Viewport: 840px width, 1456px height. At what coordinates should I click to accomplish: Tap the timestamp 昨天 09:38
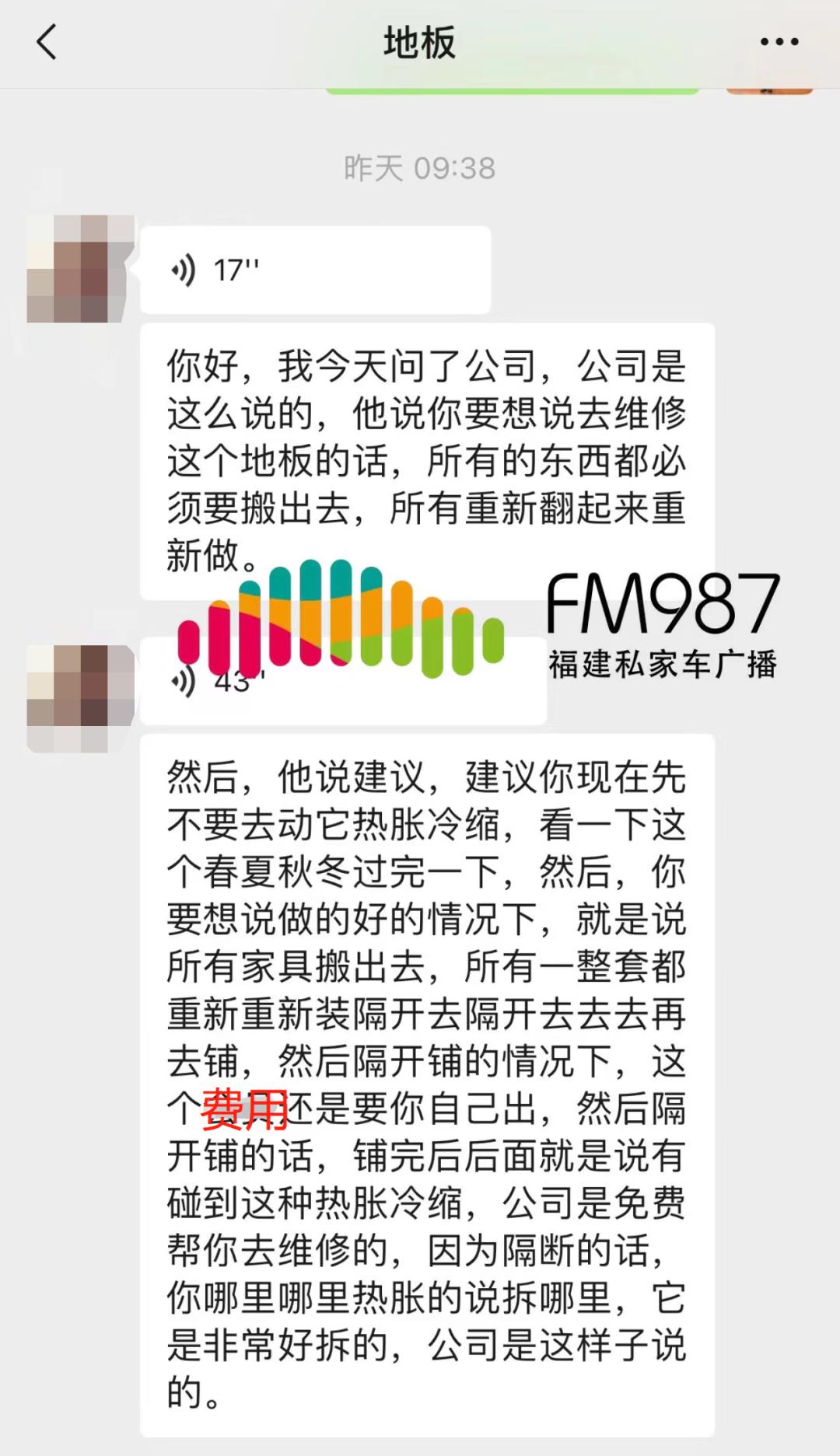click(420, 167)
